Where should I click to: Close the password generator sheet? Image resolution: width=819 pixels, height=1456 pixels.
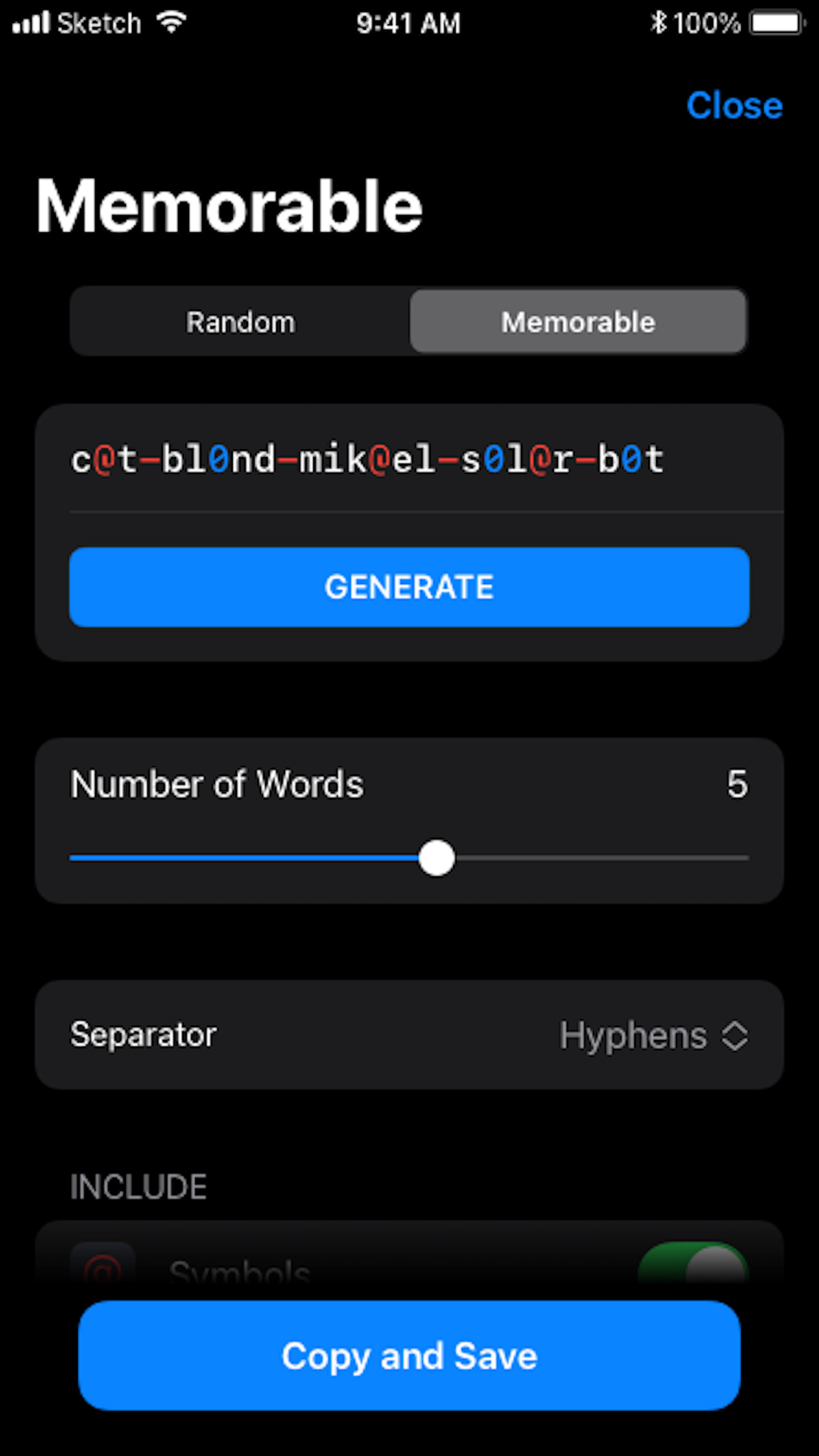click(x=734, y=106)
